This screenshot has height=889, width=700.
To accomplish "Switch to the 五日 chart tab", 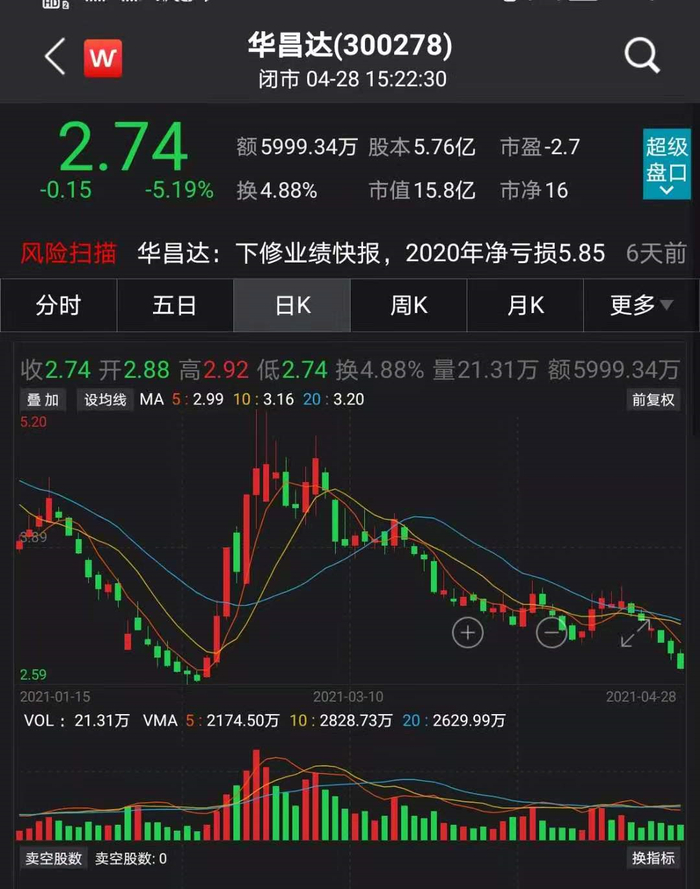I will 174,305.
